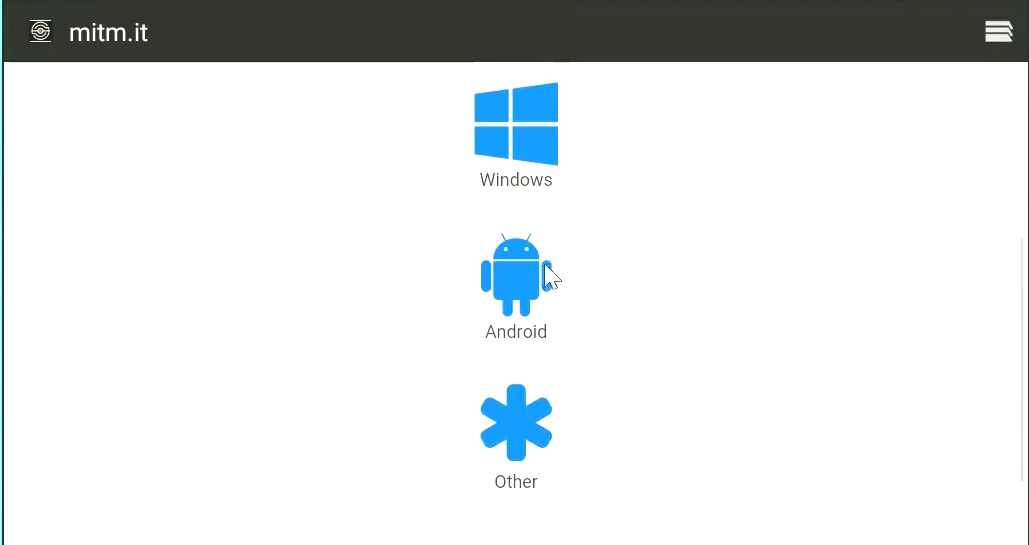Choose the Other platform option
Screen dimensions: 1029x545
516,423
